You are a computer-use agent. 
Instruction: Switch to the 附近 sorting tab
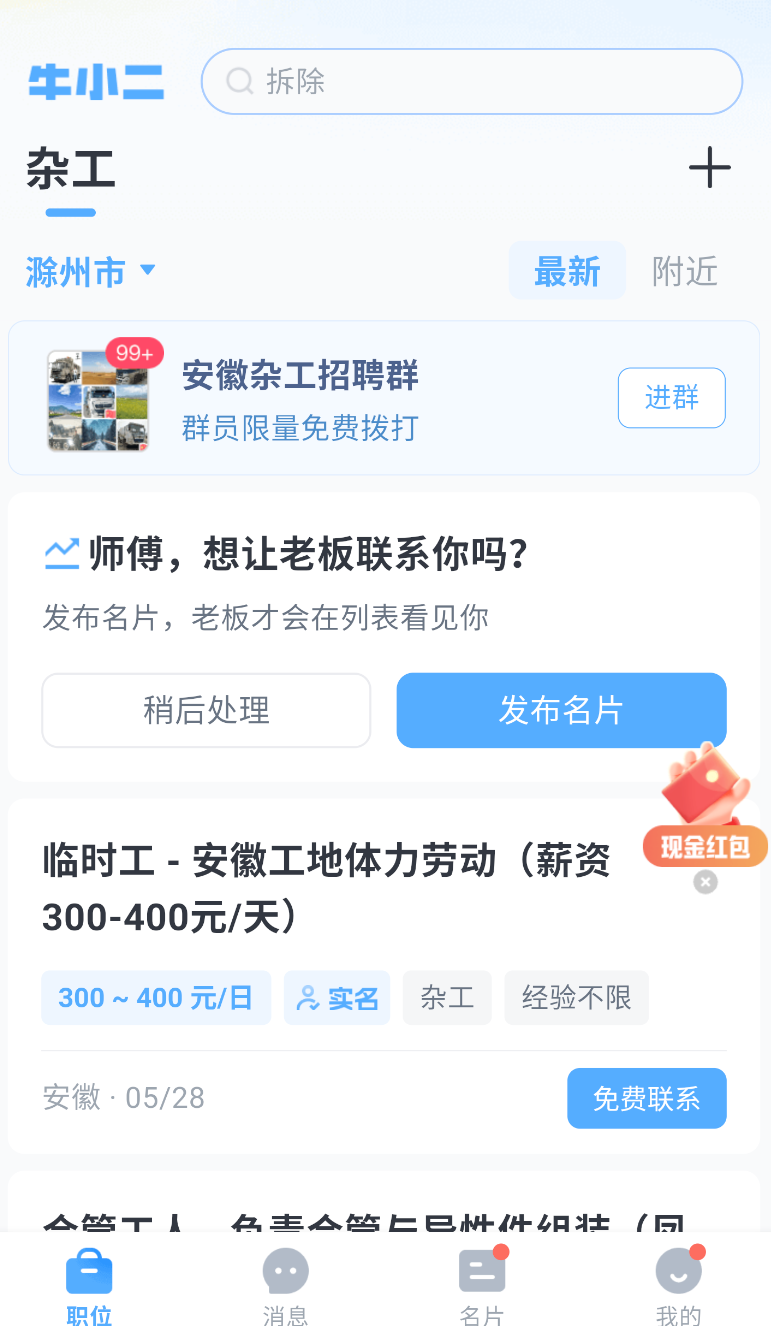pos(685,271)
